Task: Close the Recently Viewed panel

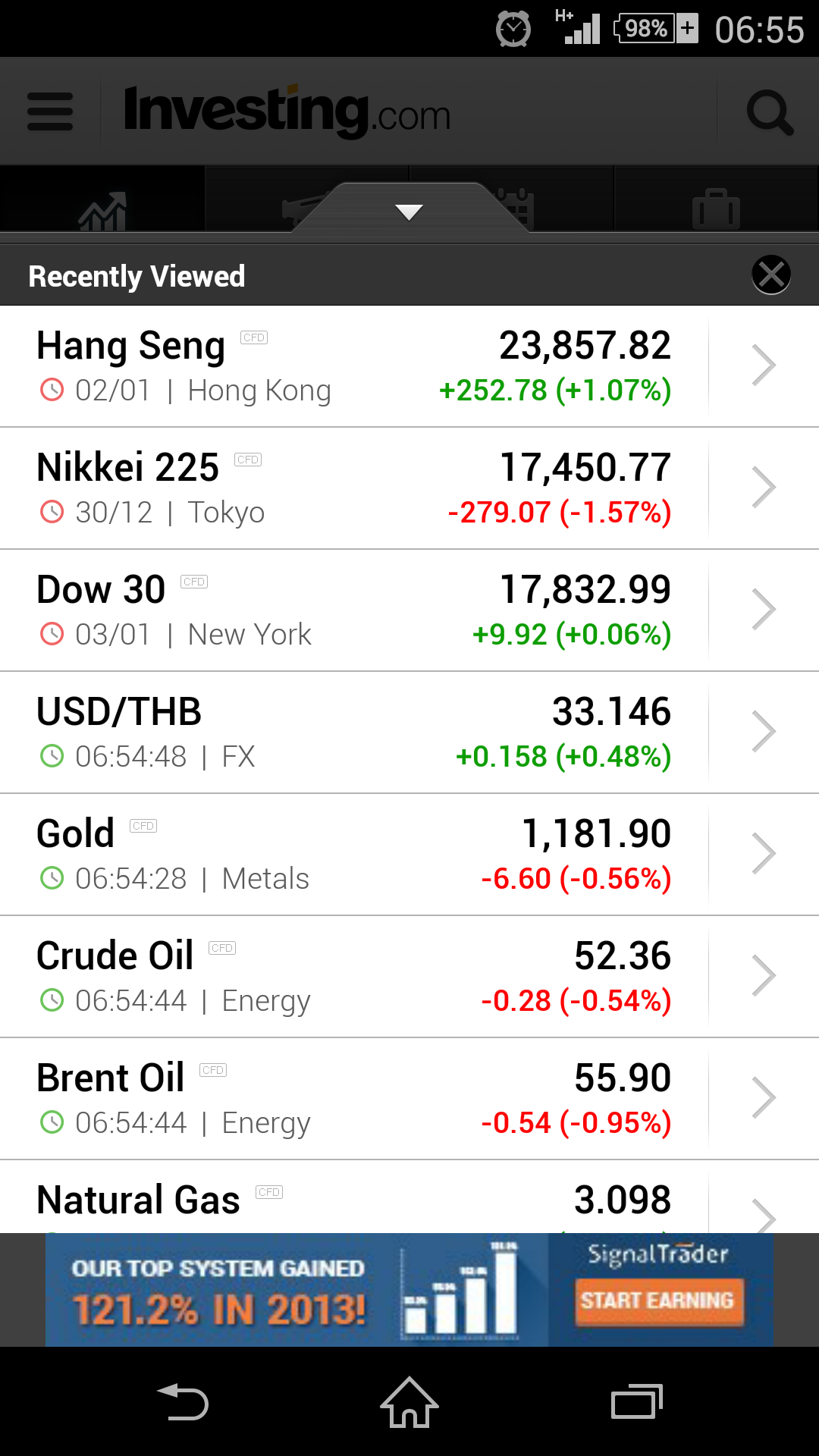Action: tap(771, 275)
